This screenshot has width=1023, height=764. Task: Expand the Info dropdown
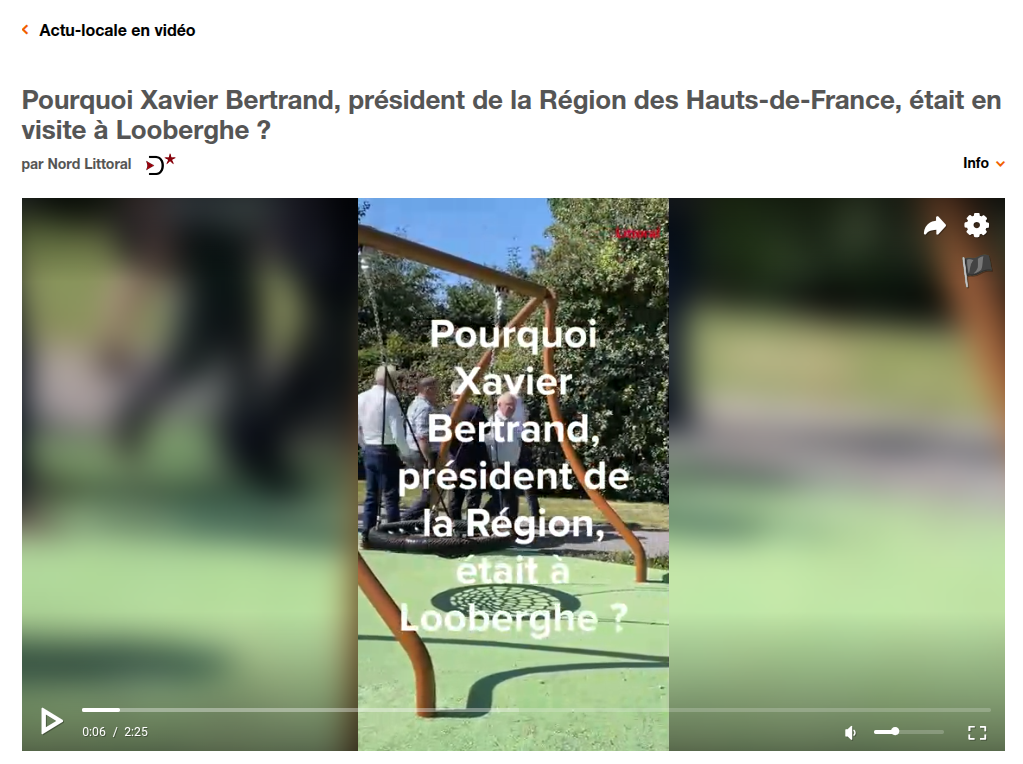983,163
